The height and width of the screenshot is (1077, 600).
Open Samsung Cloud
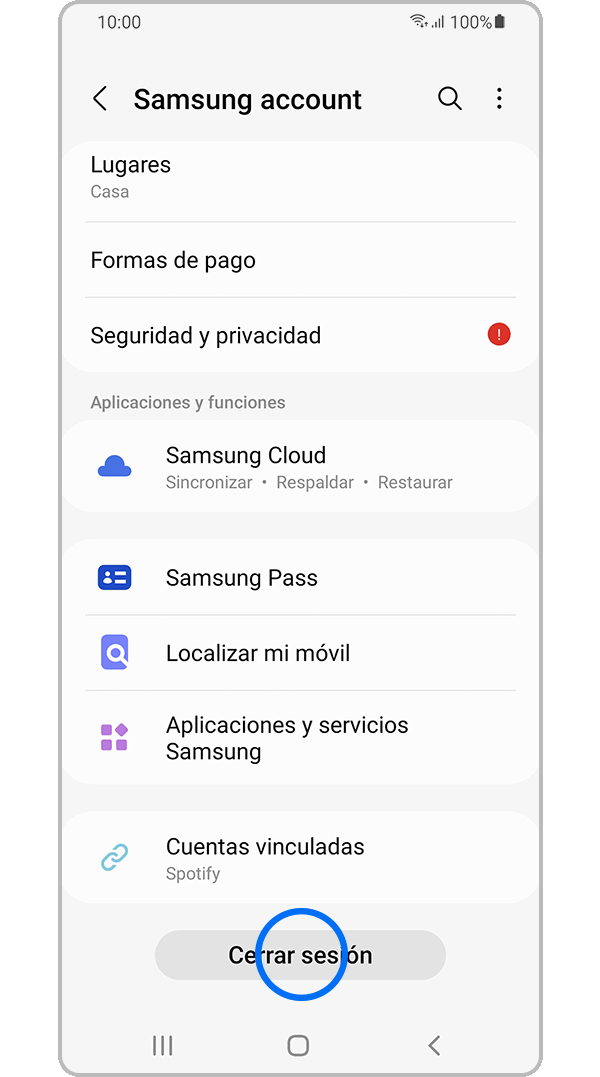(x=300, y=467)
